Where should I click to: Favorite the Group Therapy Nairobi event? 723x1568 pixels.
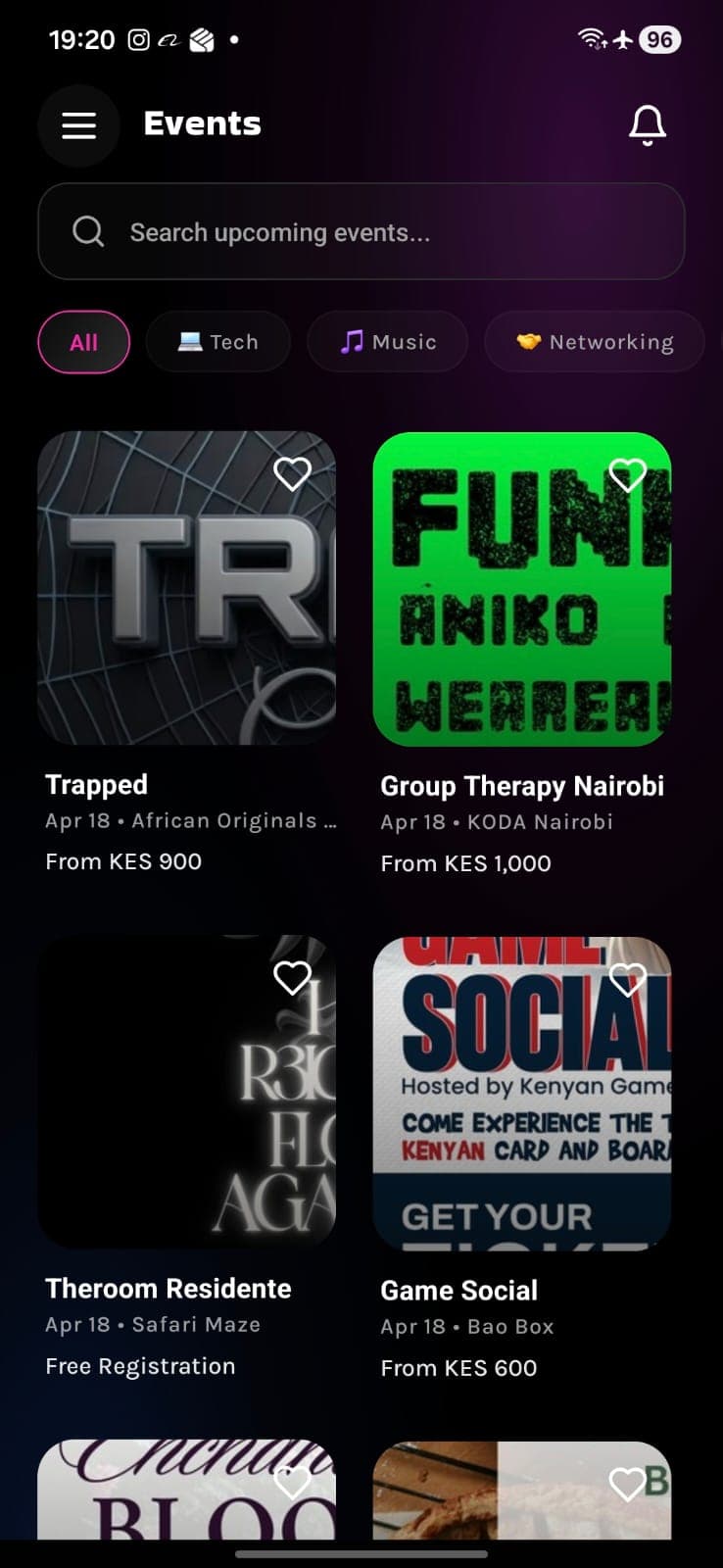pos(628,472)
